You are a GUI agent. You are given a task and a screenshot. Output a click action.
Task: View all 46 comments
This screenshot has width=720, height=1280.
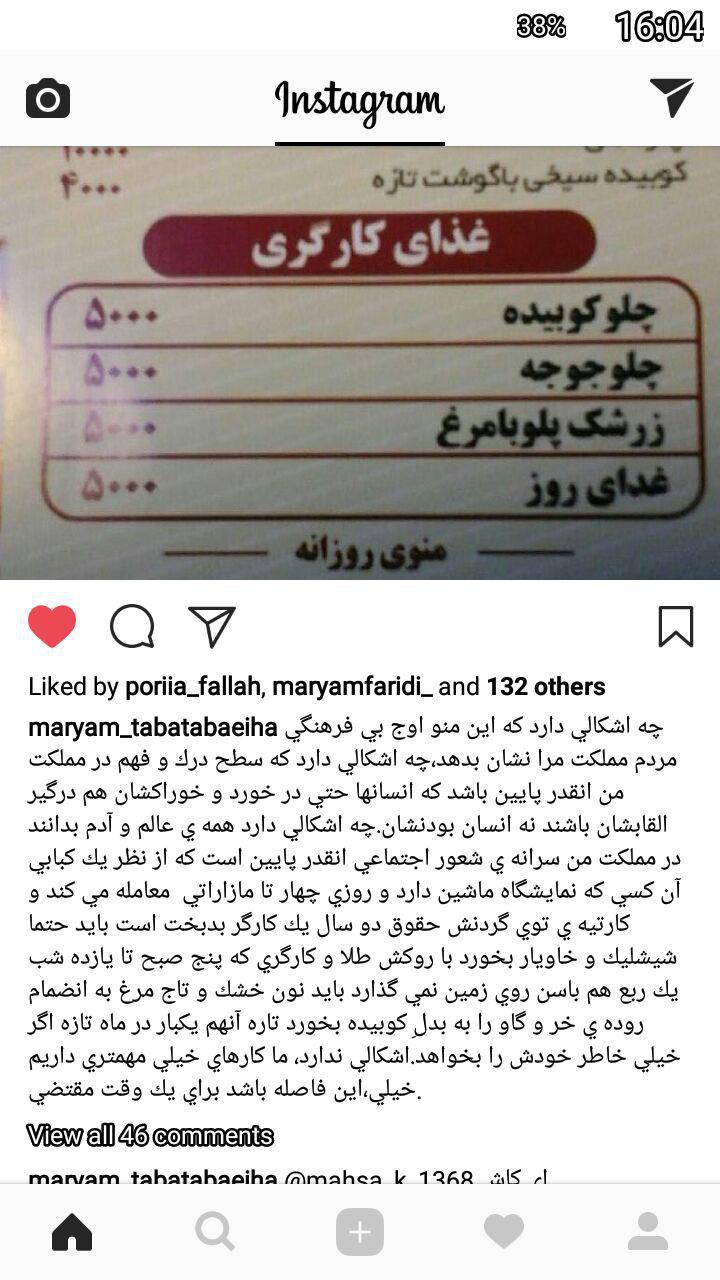(x=150, y=1135)
